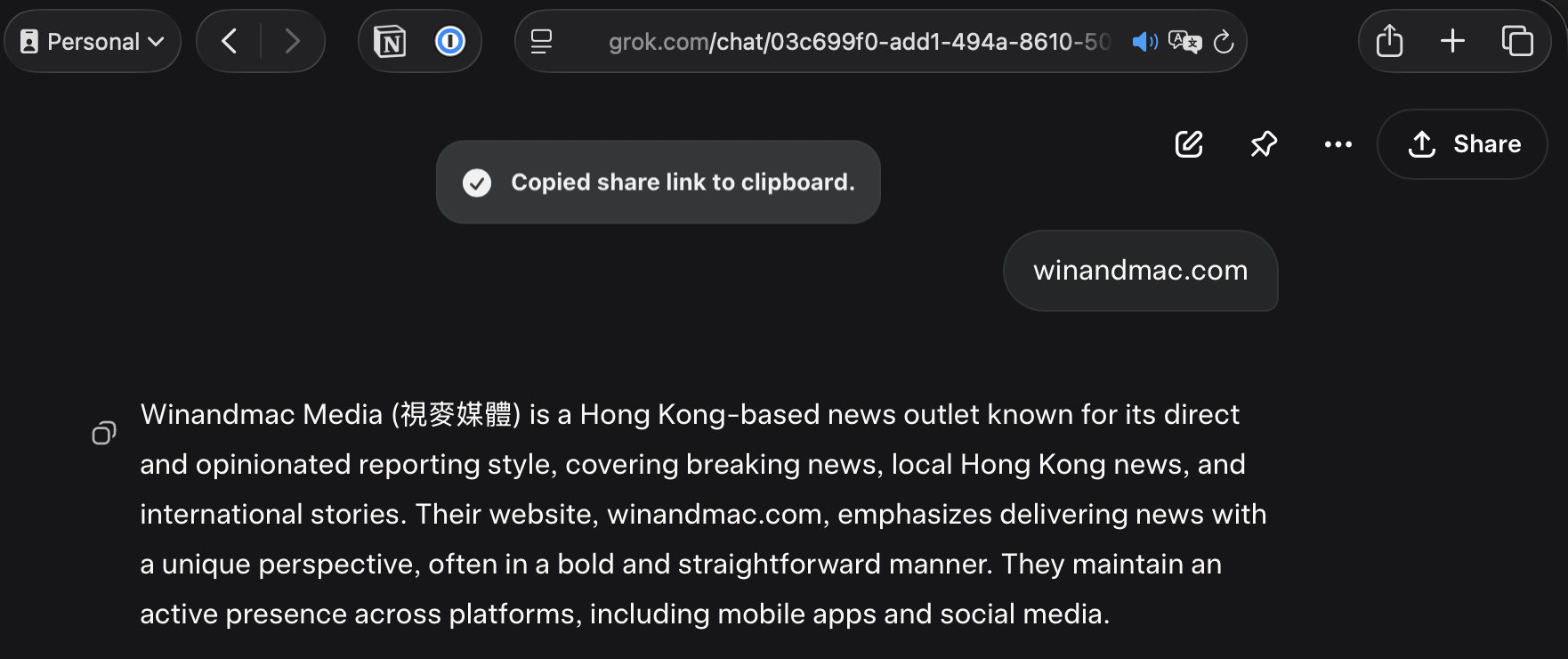Start a new Grok chat

[x=1189, y=144]
